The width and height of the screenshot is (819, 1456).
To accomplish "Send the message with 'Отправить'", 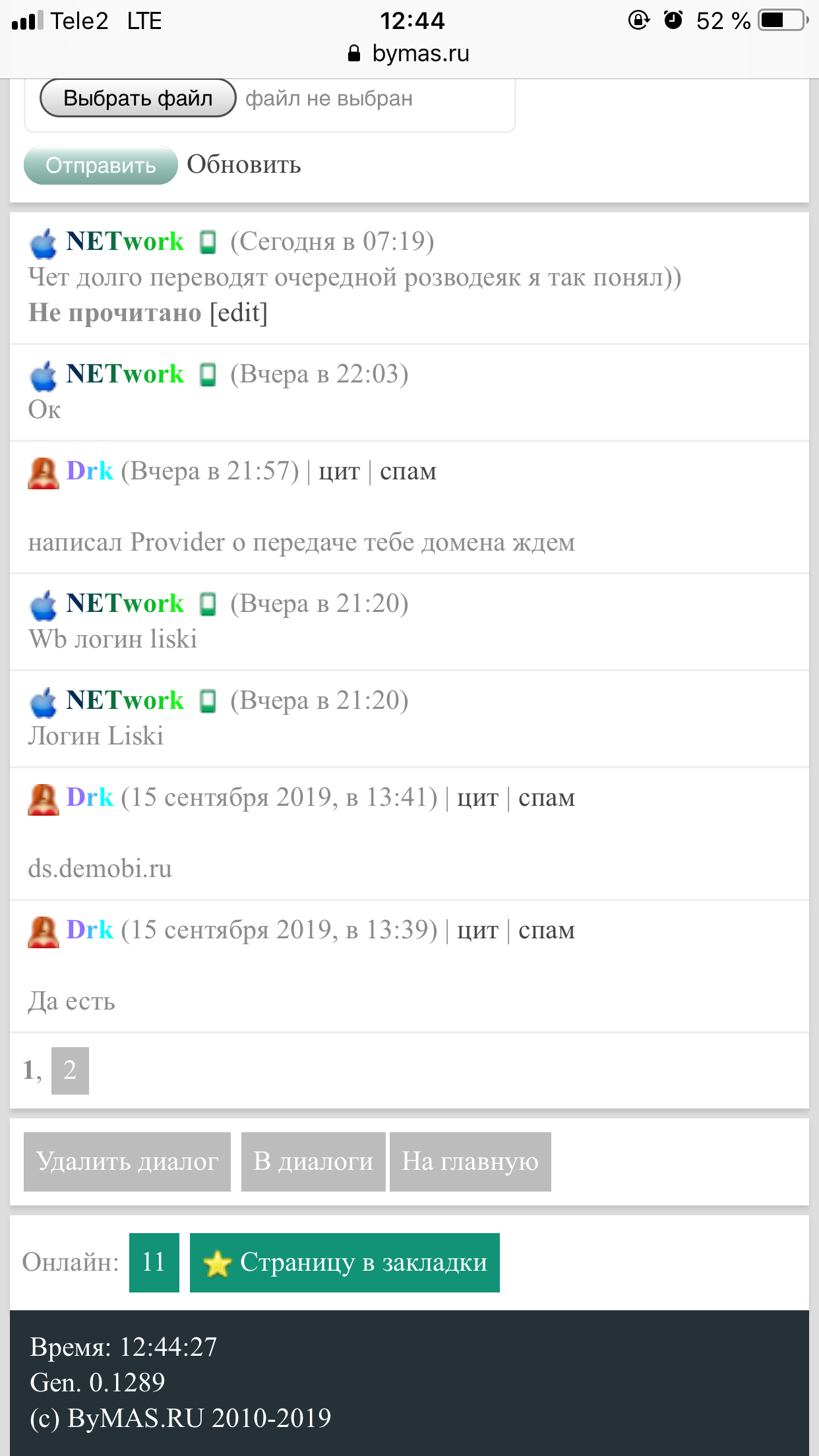I will pos(100,165).
